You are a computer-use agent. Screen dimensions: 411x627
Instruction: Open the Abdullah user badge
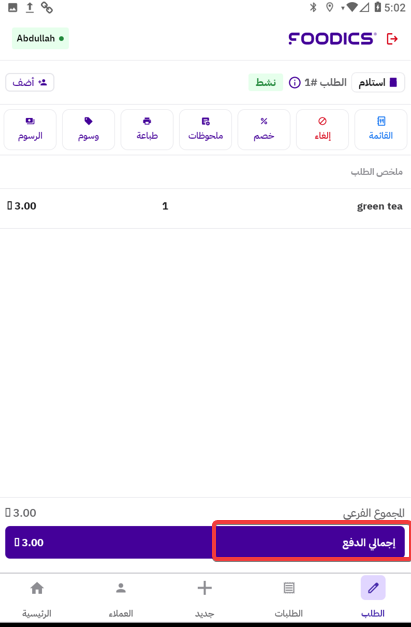40,38
